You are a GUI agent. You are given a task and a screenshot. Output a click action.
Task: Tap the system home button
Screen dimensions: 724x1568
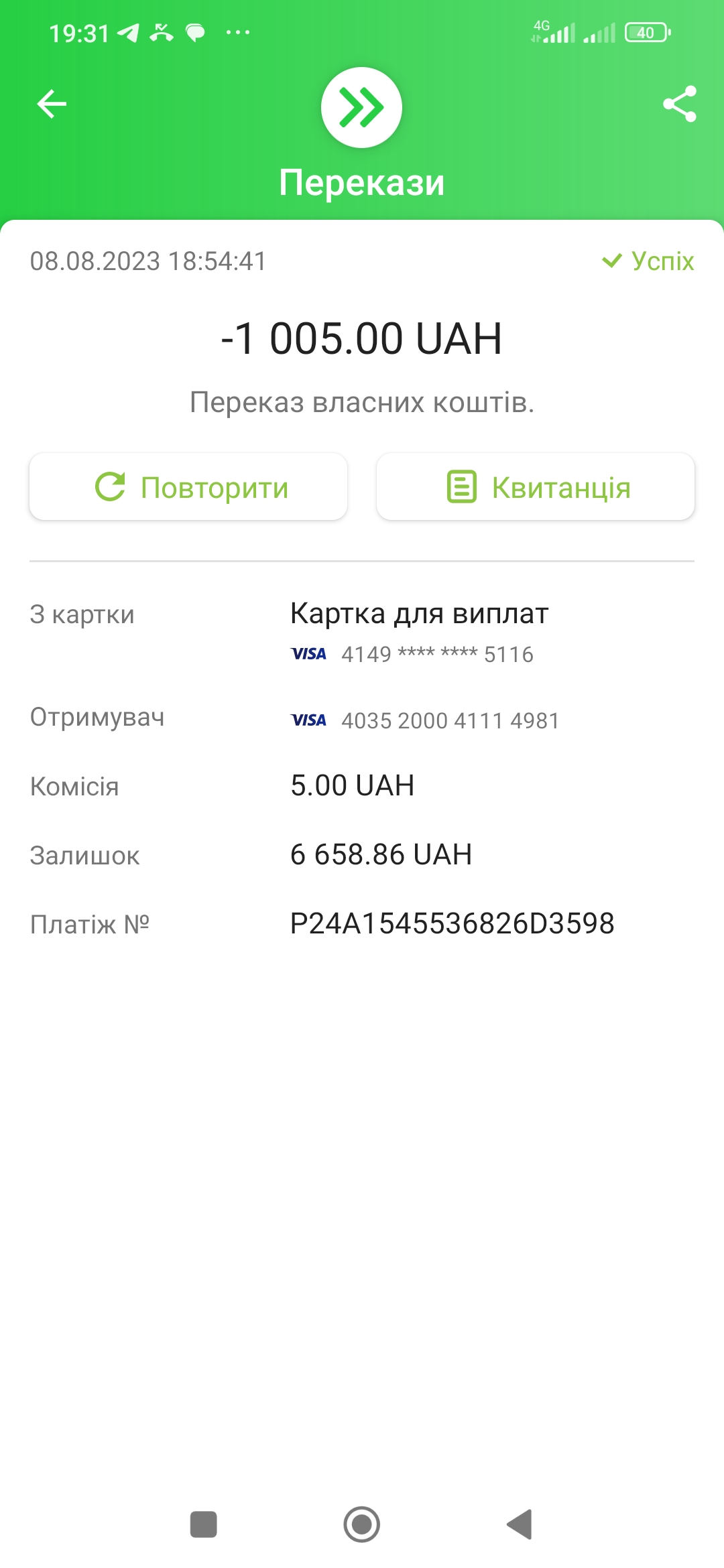pyautogui.click(x=362, y=1524)
